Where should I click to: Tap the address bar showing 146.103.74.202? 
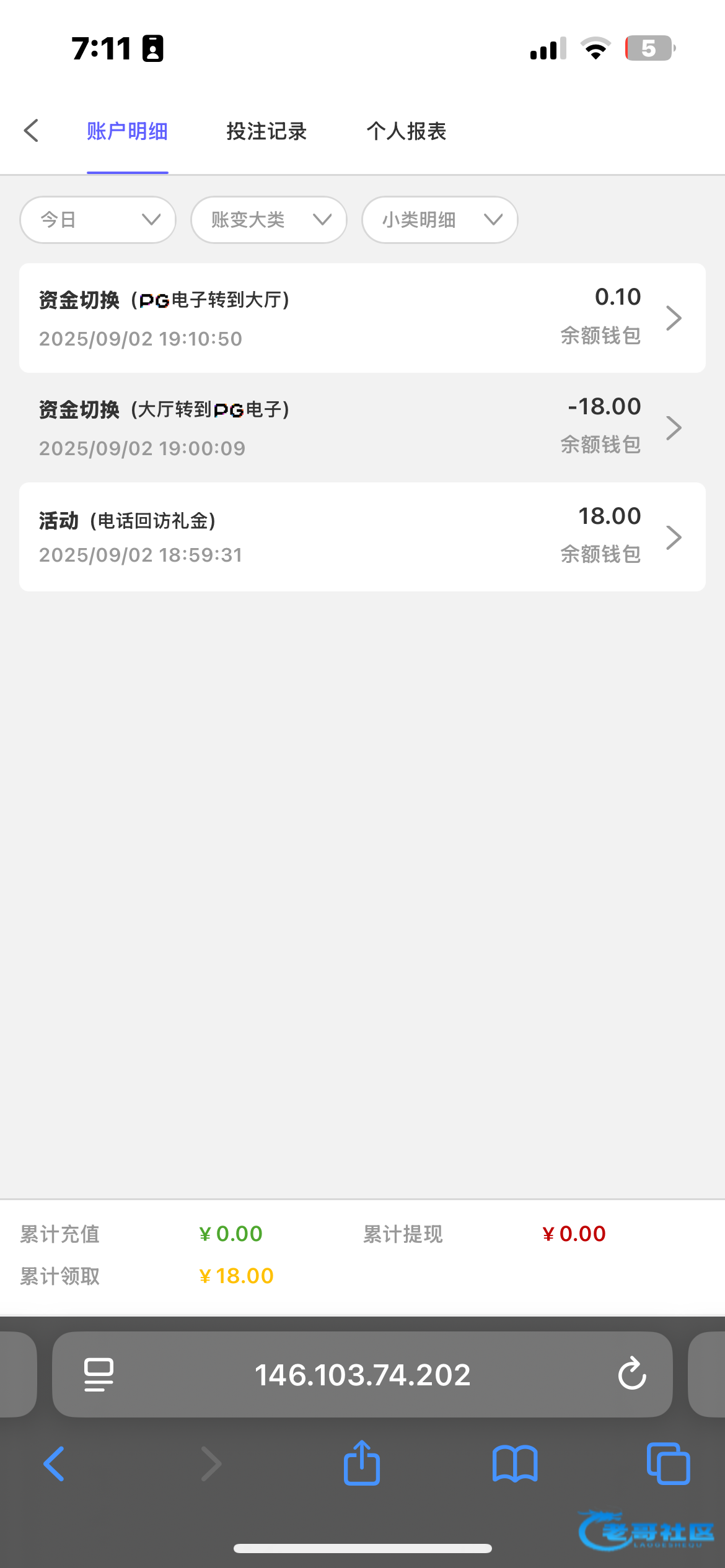click(x=362, y=1375)
